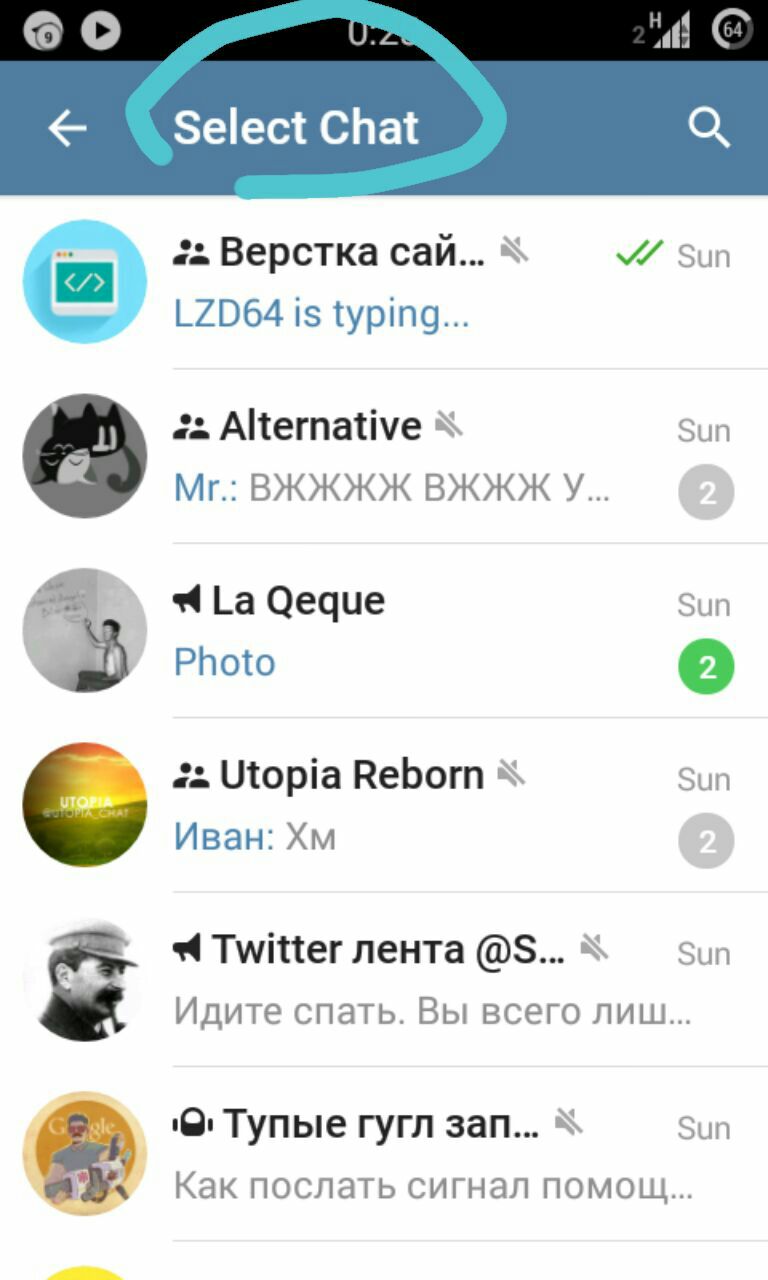Go back from Select Chat
This screenshot has width=768, height=1280.
pos(68,128)
